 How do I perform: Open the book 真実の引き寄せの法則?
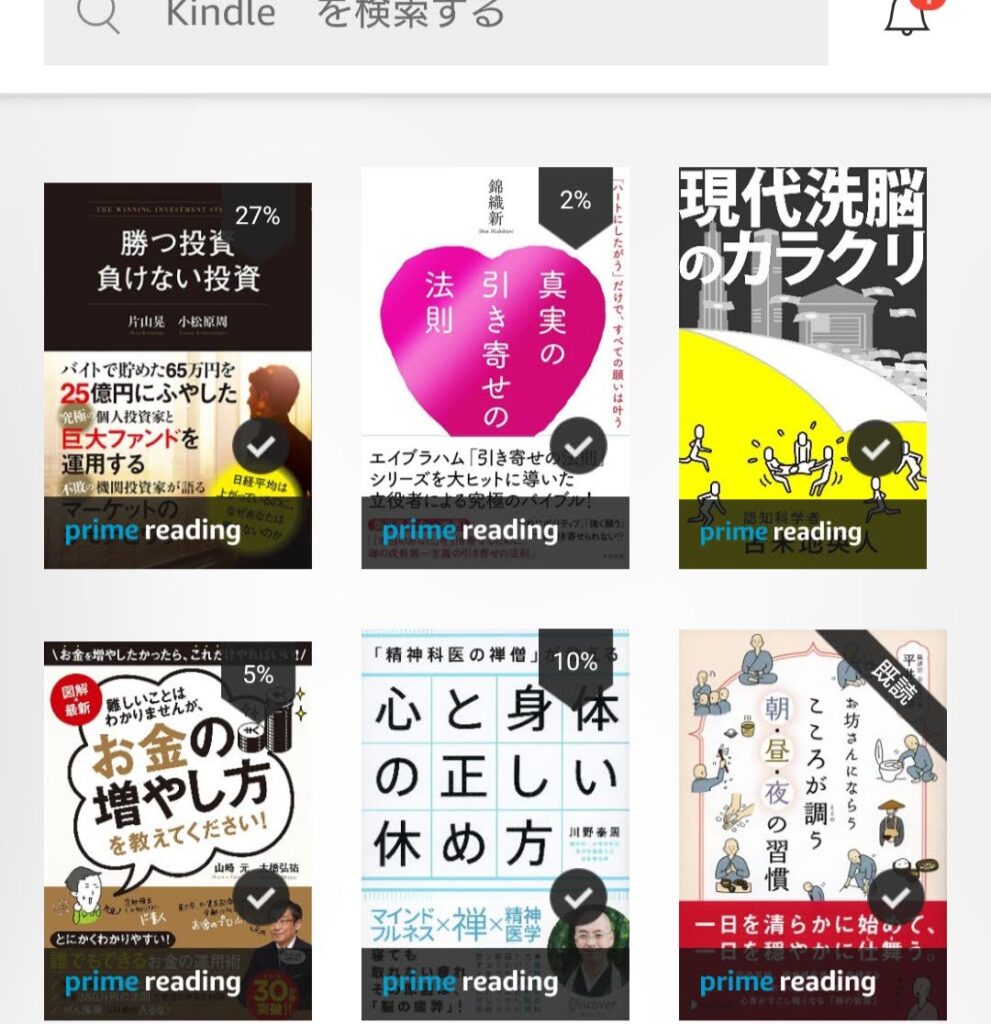[495, 368]
